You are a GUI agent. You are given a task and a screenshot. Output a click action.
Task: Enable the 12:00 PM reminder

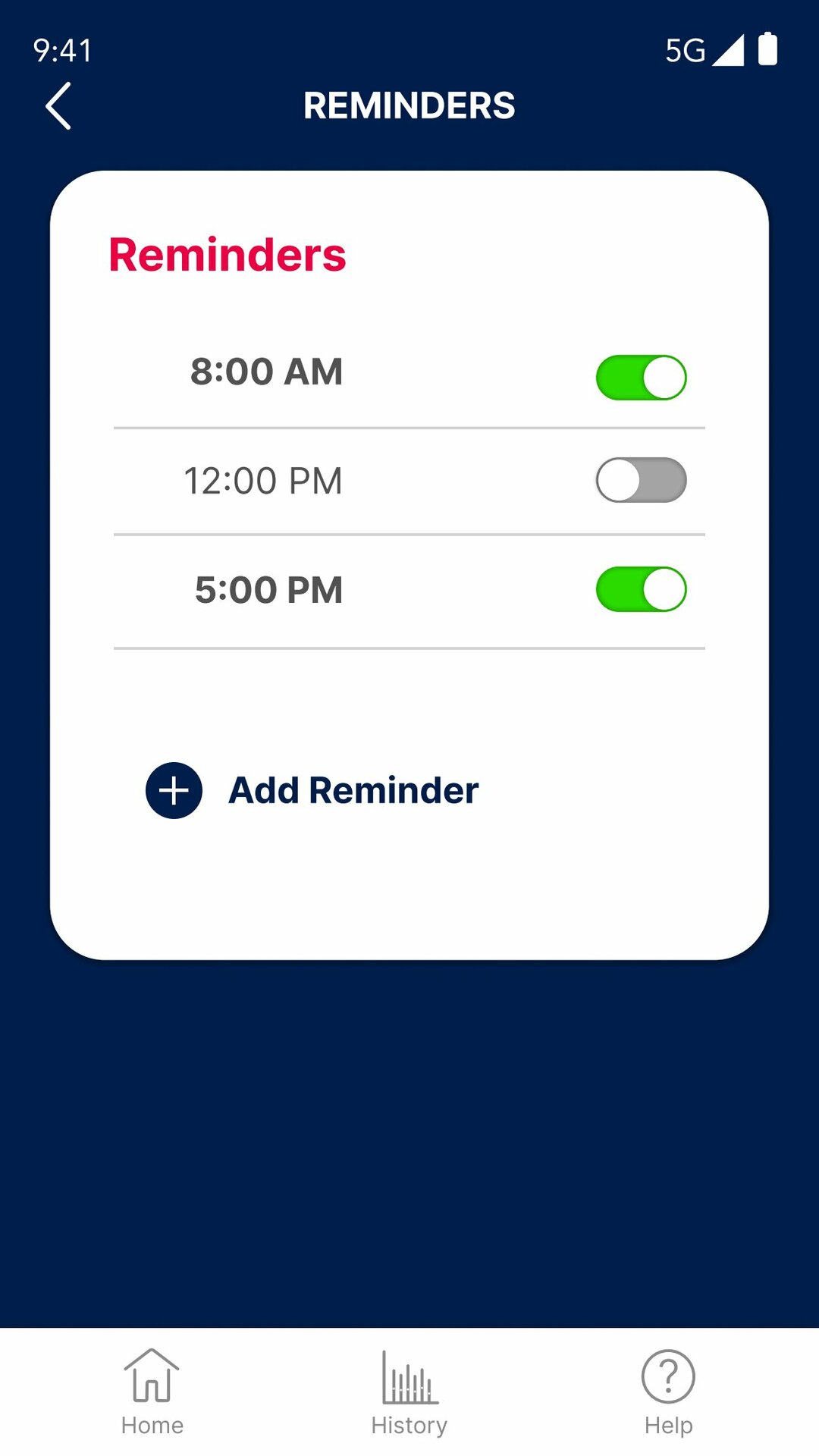point(641,480)
